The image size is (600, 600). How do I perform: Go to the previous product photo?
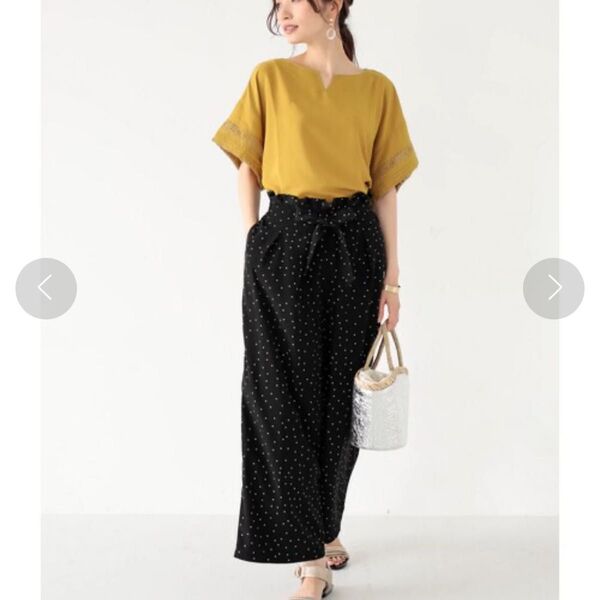click(46, 288)
